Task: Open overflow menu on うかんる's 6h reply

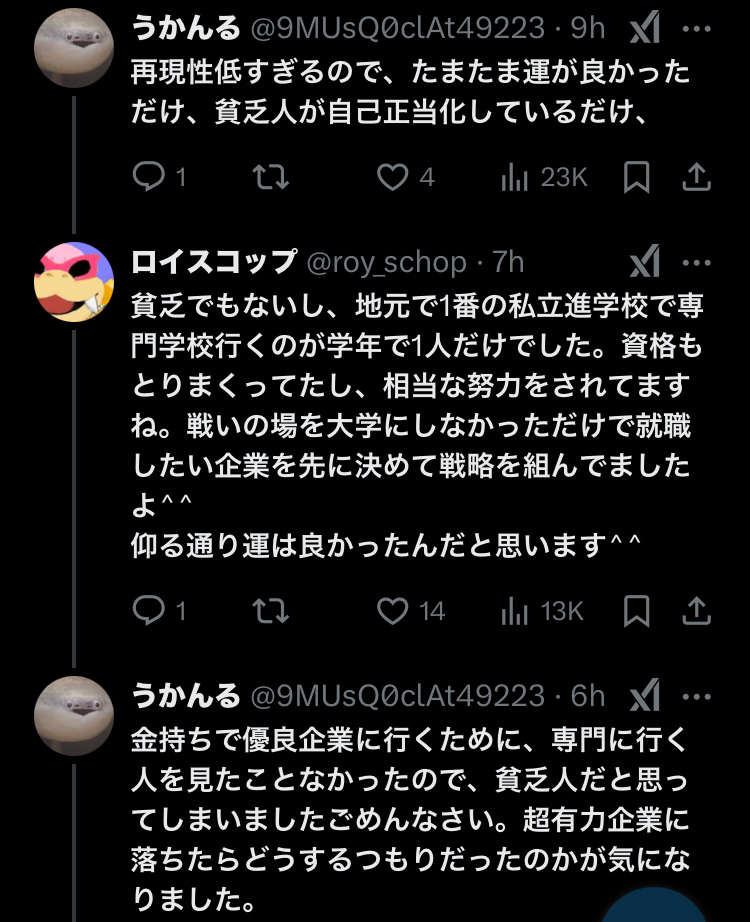Action: [x=696, y=695]
